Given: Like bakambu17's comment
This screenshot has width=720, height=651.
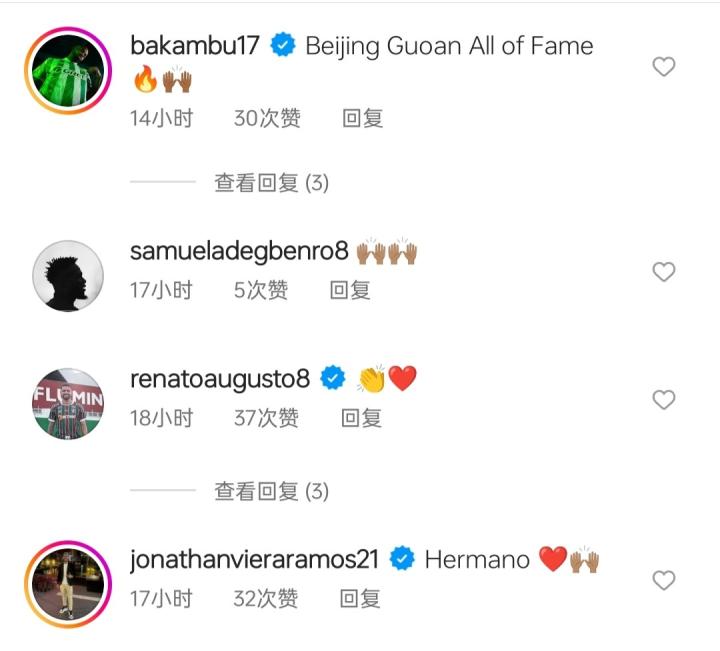Looking at the screenshot, I should [663, 68].
